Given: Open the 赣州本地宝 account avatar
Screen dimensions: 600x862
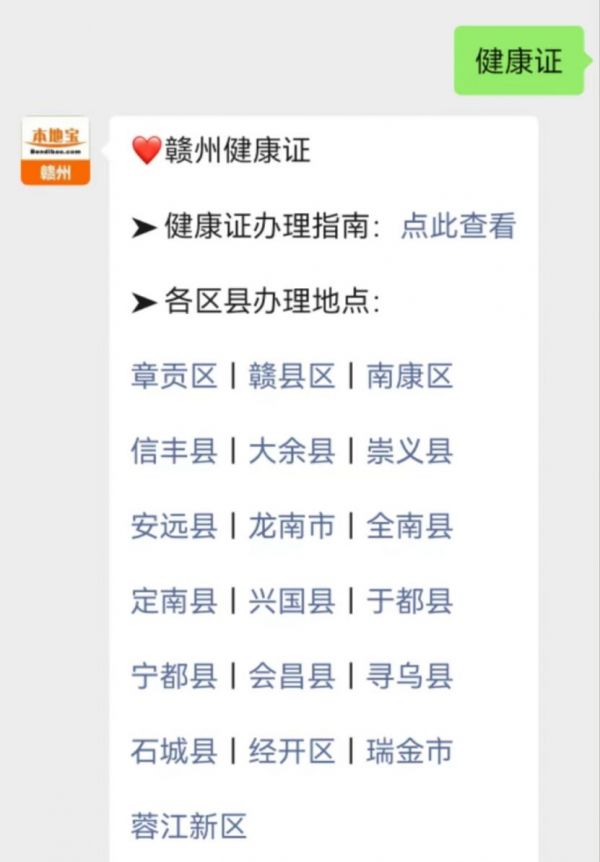Looking at the screenshot, I should 55,151.
